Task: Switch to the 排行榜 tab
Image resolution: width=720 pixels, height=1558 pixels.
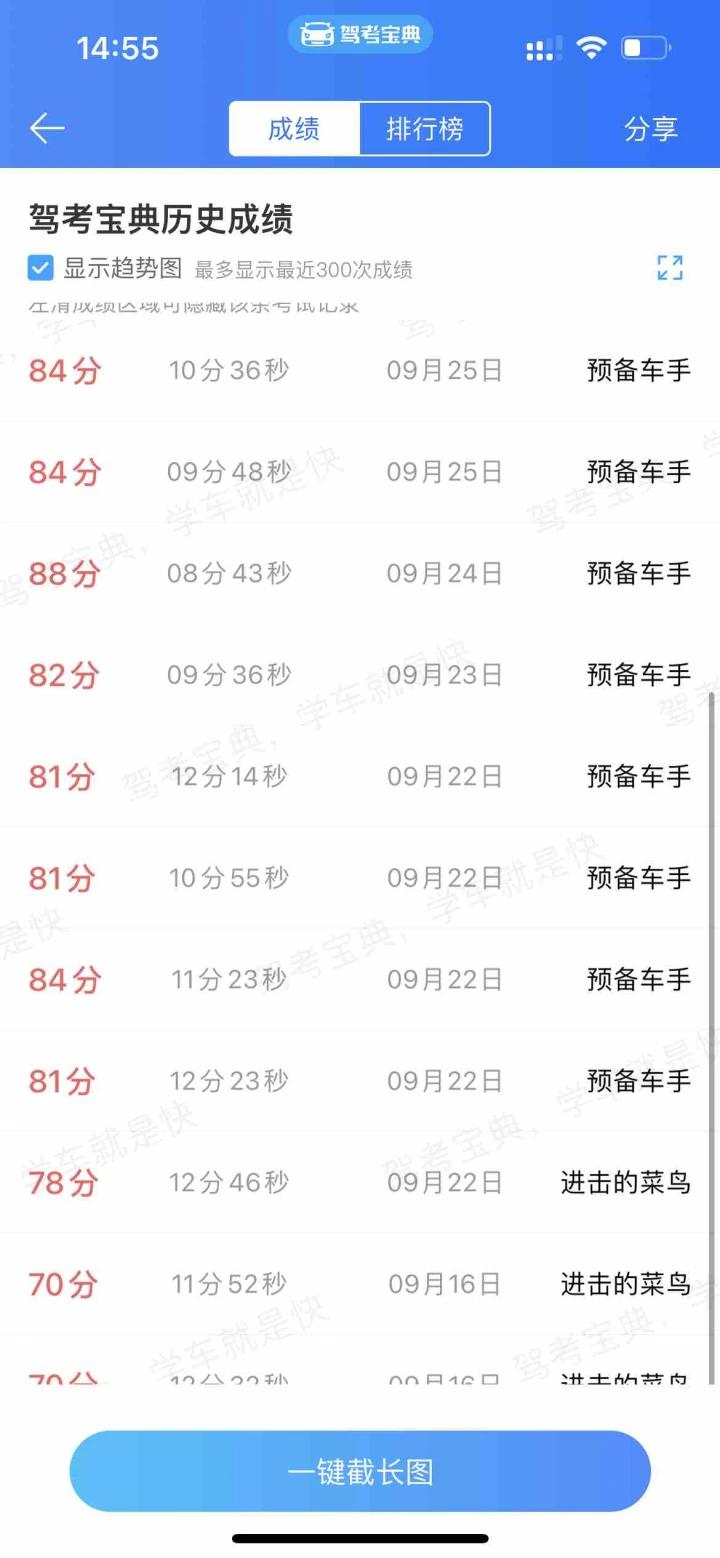Action: tap(425, 129)
